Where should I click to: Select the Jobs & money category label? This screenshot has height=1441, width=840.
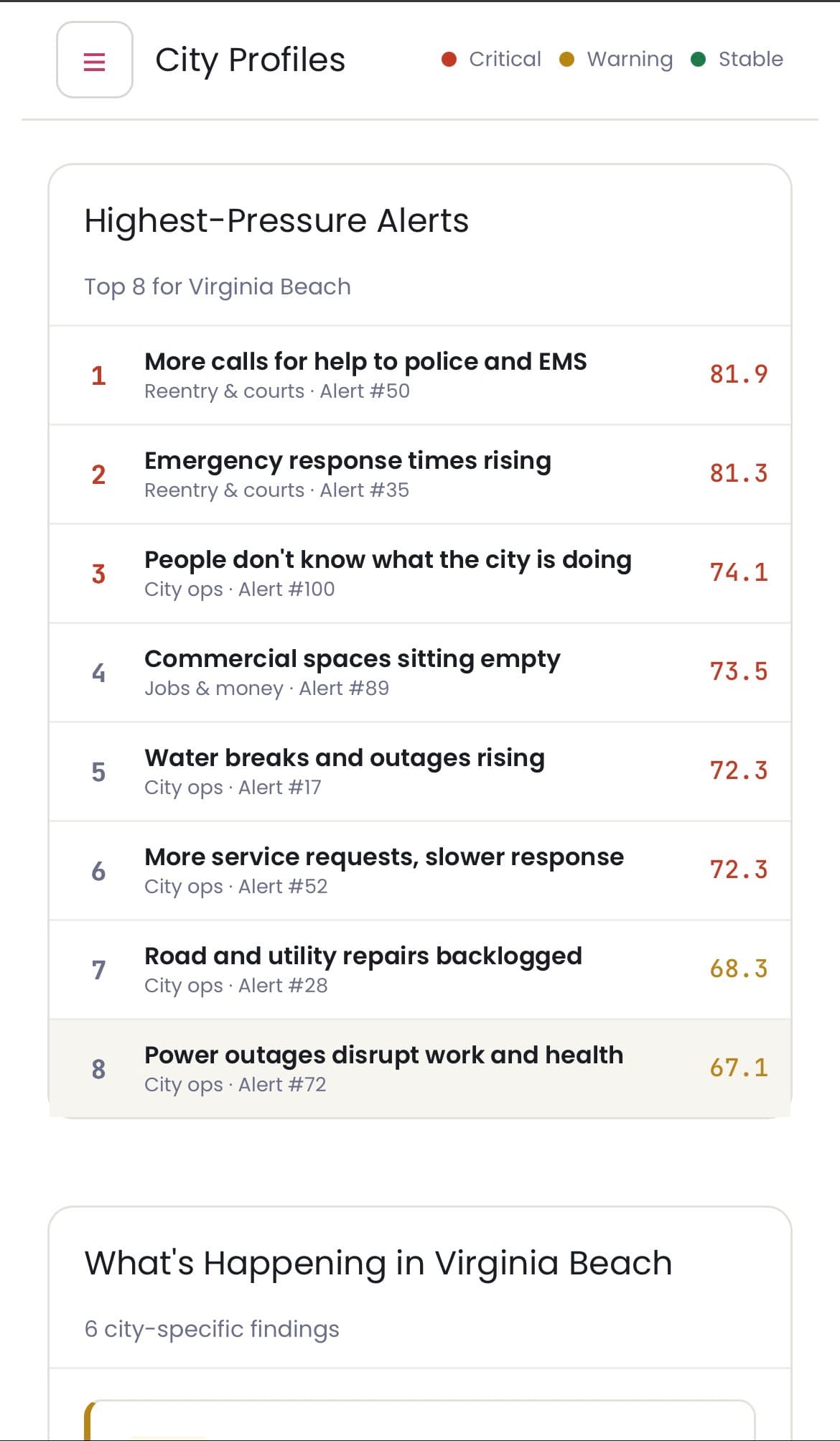click(215, 688)
